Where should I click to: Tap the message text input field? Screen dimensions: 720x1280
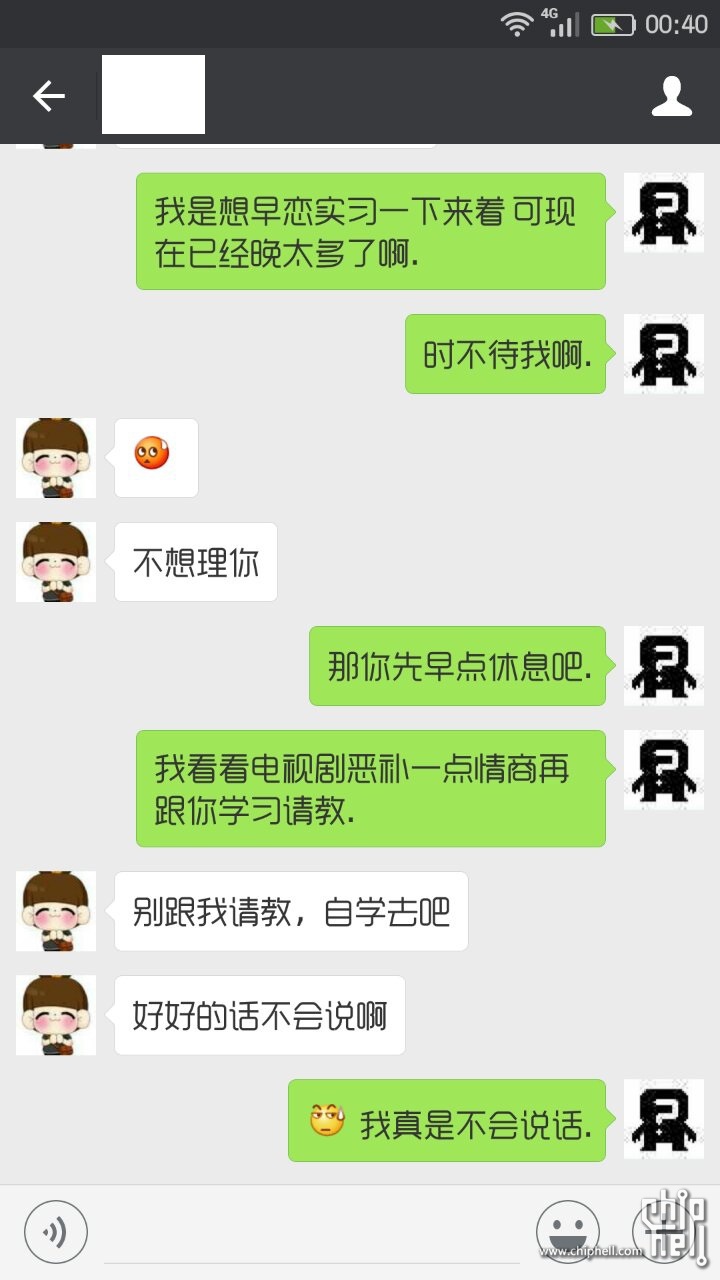(310, 1232)
